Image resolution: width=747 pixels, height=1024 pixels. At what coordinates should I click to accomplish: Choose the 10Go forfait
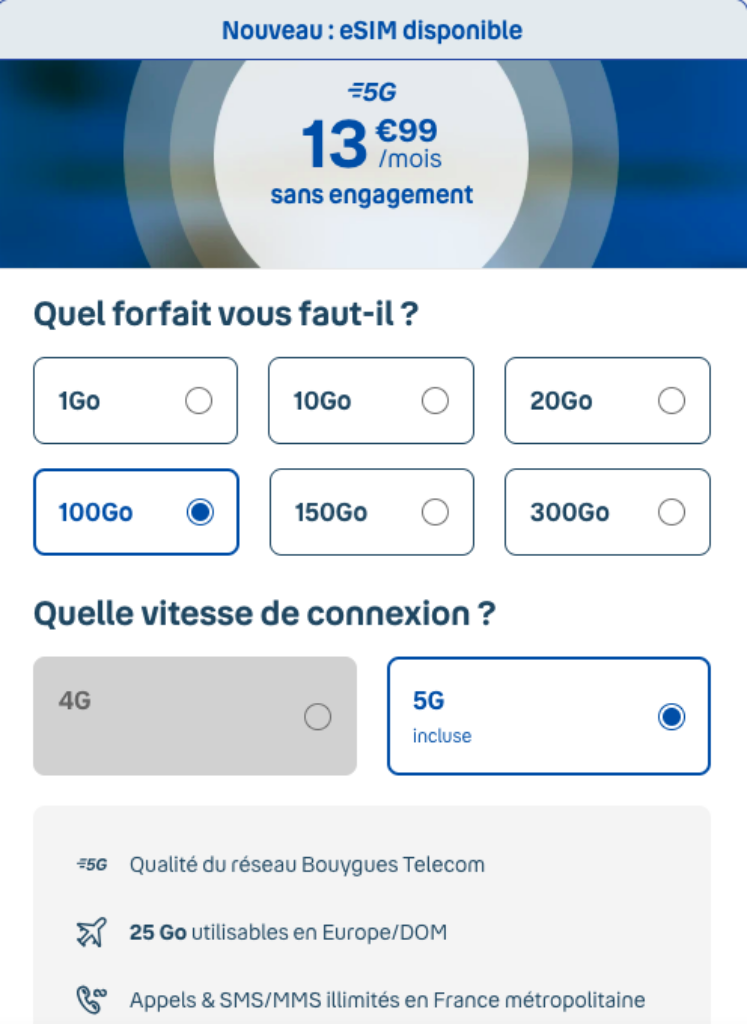point(371,401)
